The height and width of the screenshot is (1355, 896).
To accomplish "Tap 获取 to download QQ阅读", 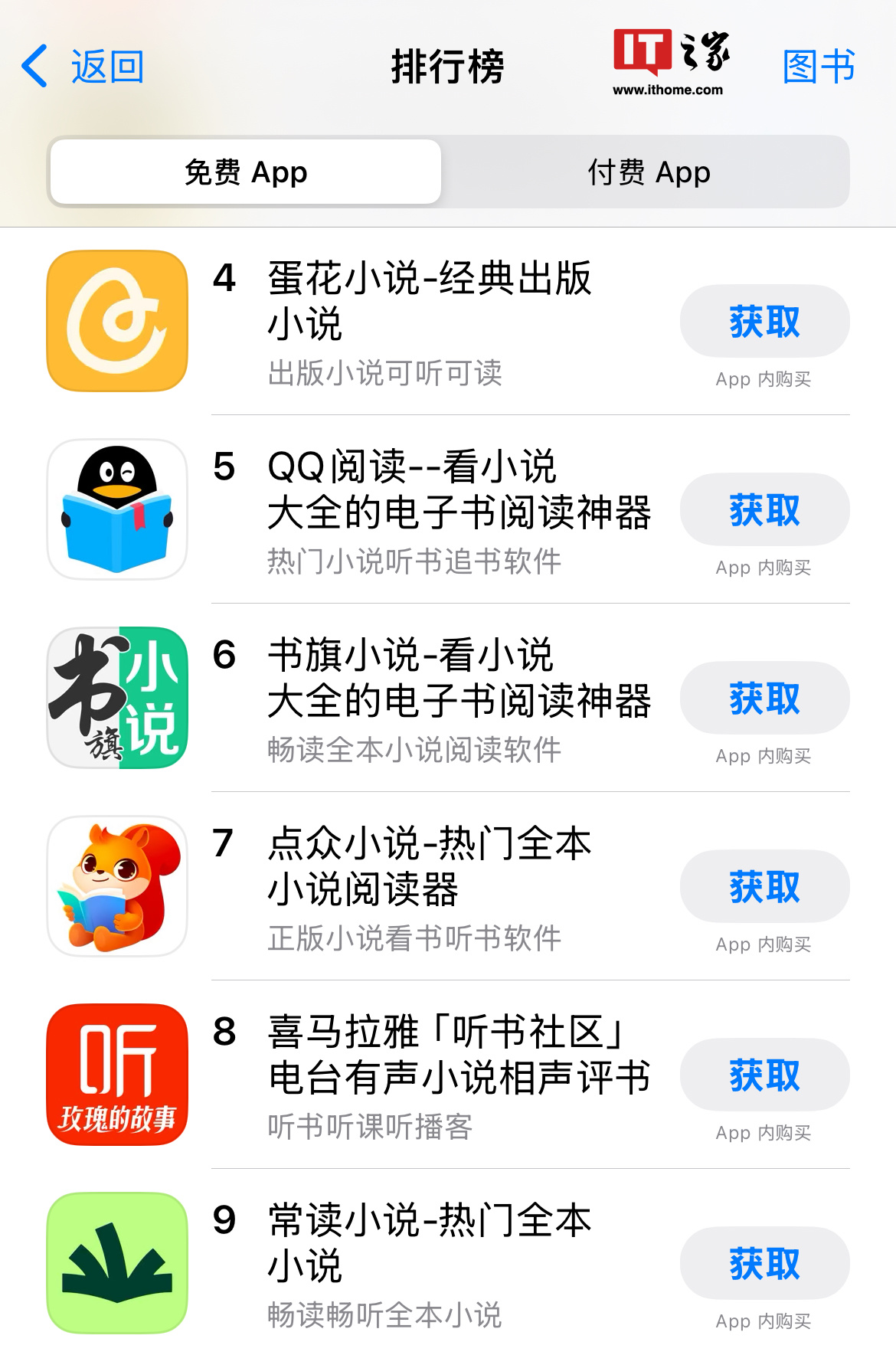I will pos(764,508).
